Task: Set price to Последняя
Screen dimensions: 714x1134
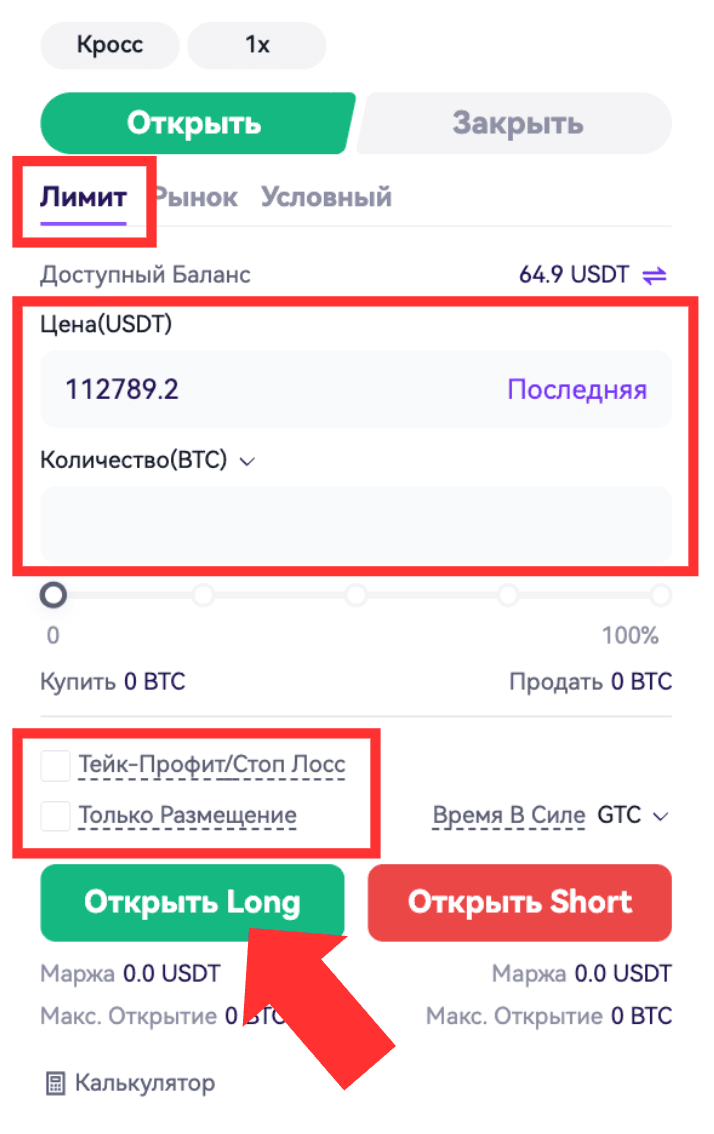Action: click(577, 389)
